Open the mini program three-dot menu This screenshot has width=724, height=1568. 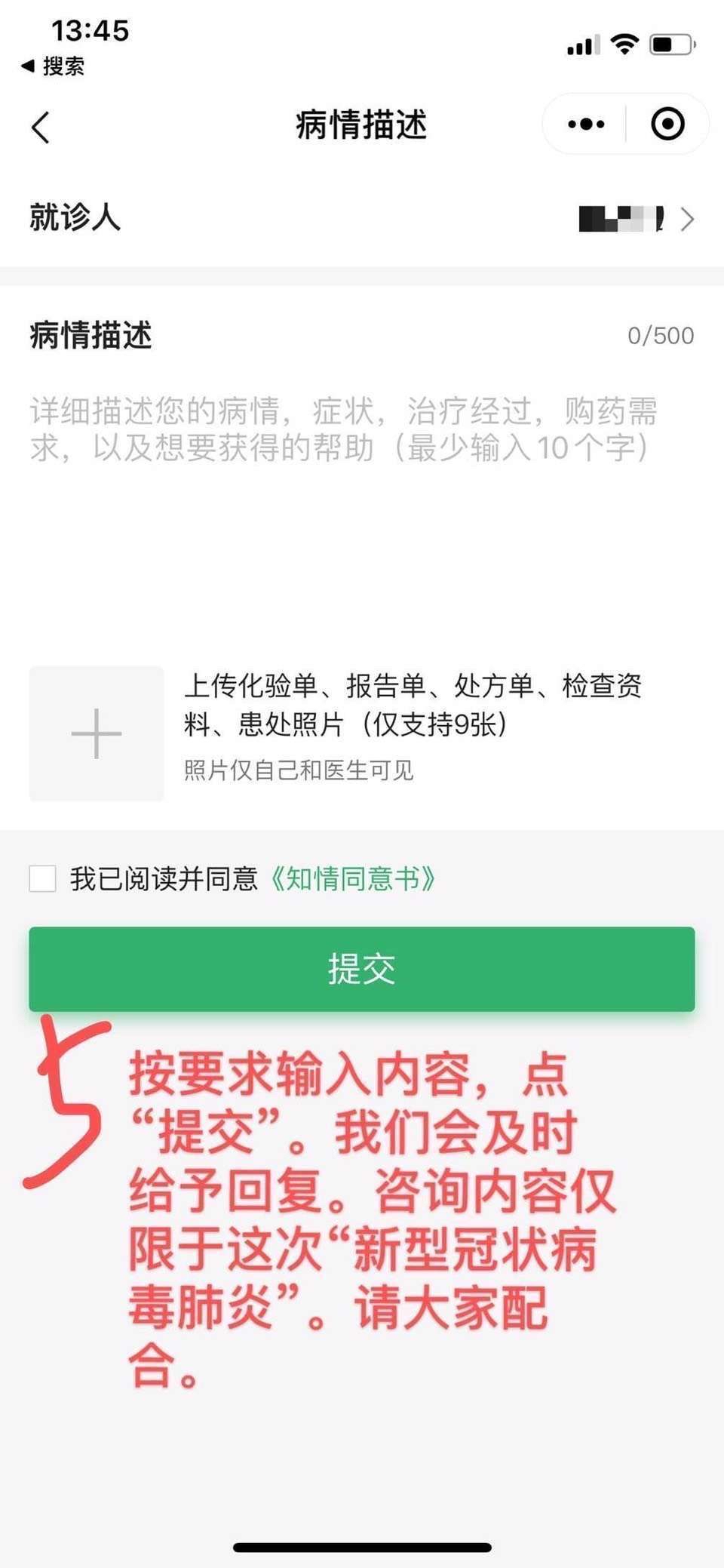586,124
